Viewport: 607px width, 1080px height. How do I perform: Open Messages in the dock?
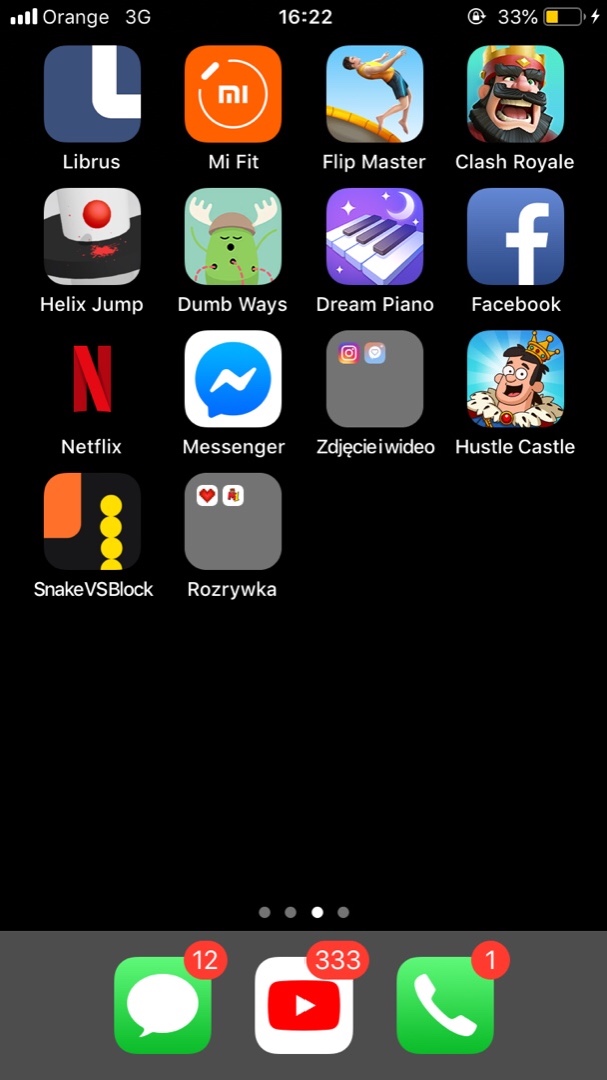[x=162, y=1005]
